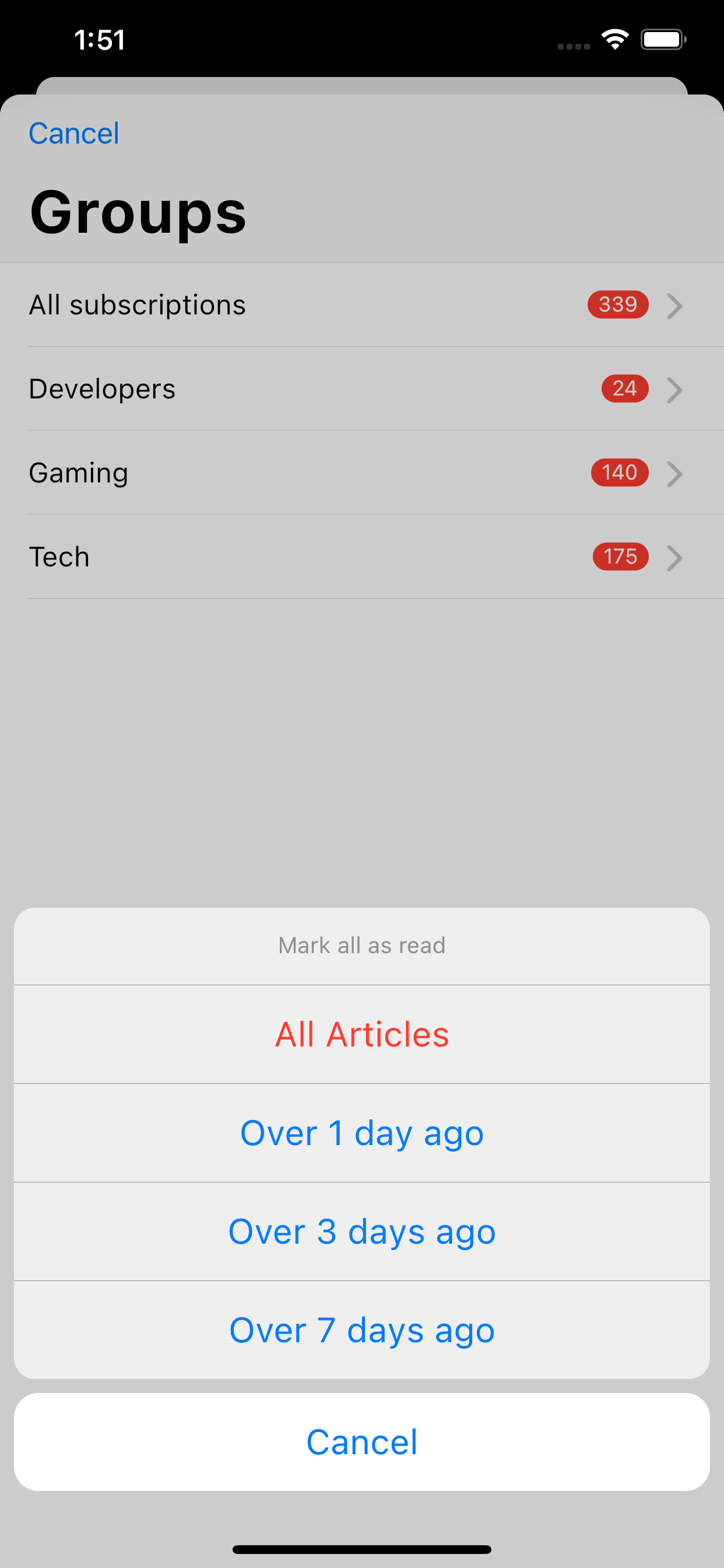Tap the battery indicator in status bar

(663, 38)
